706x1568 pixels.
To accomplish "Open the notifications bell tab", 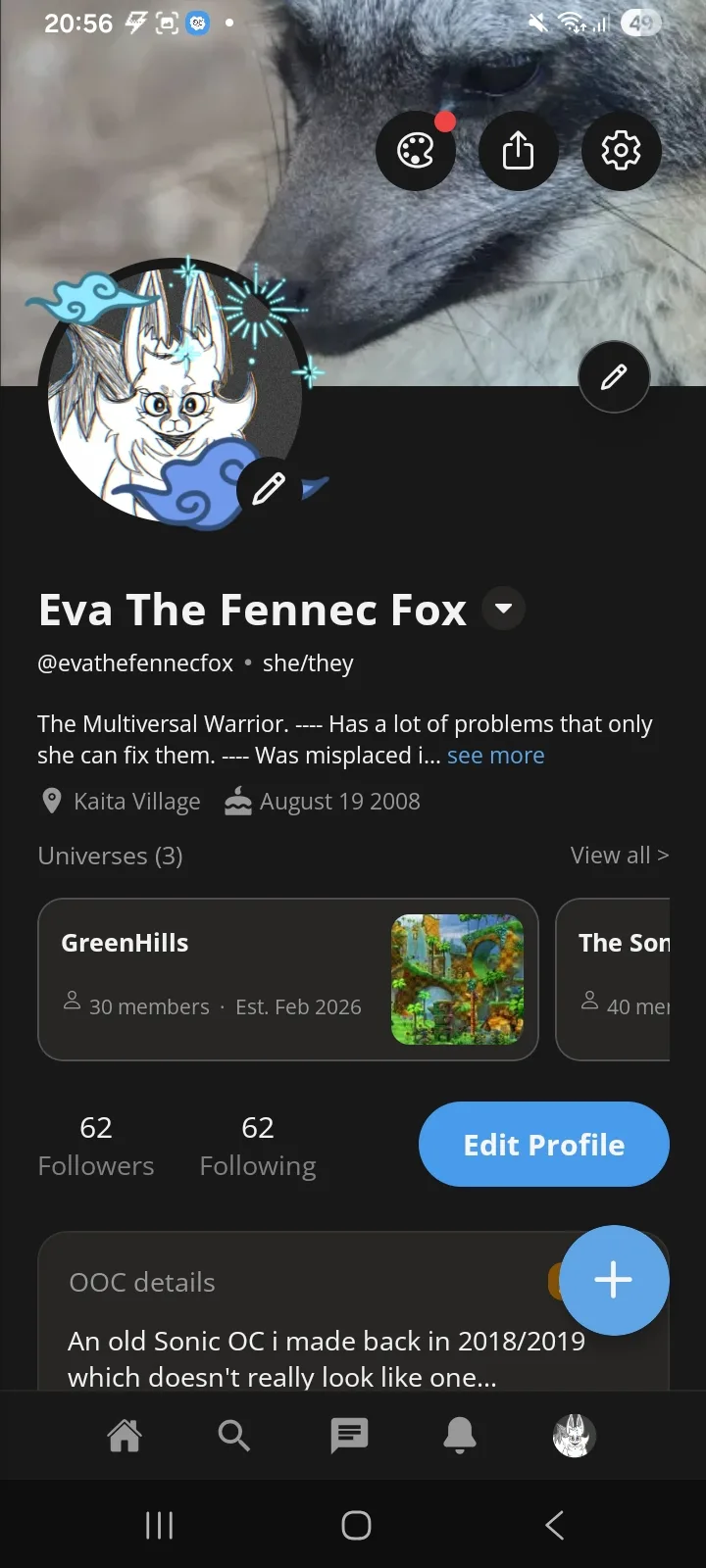I will coord(460,1436).
